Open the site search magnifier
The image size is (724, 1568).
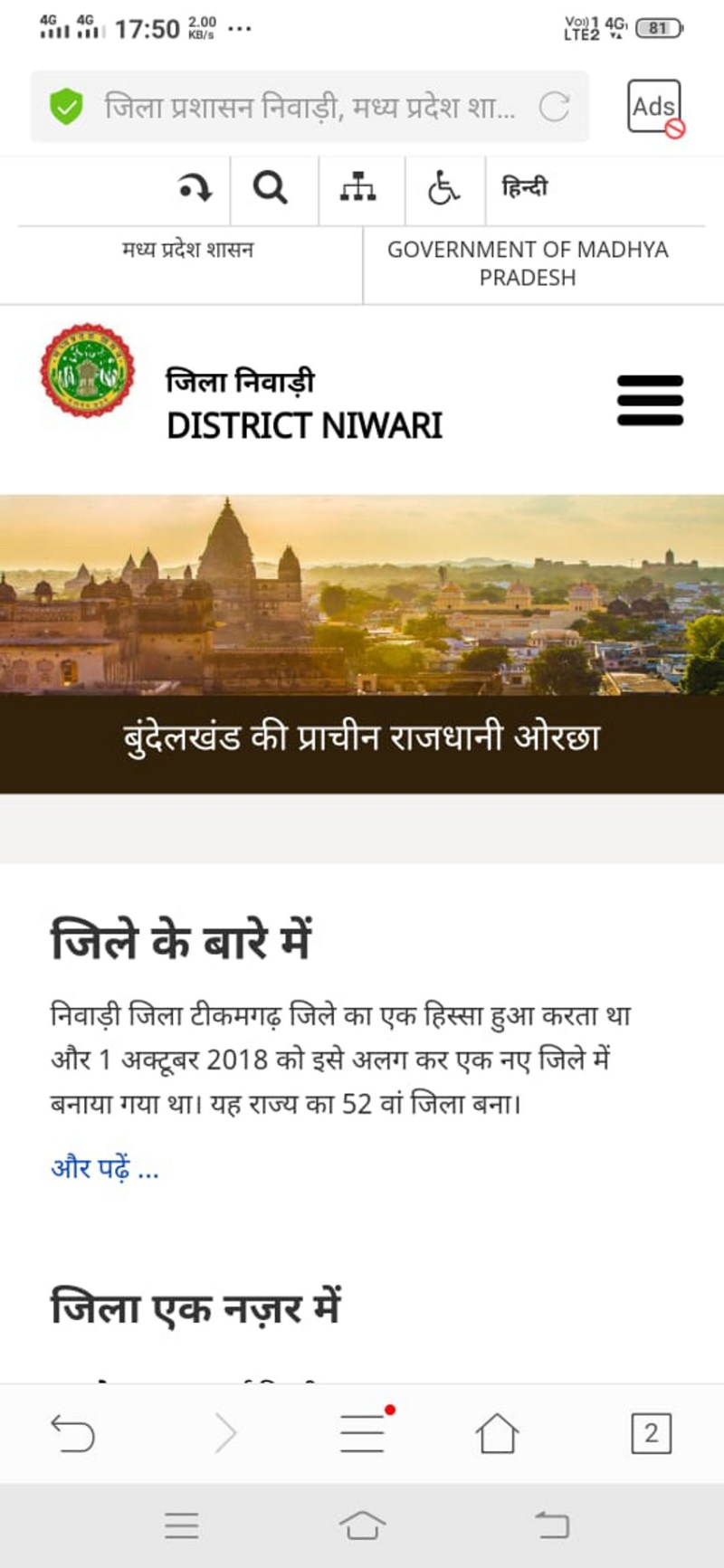[x=271, y=188]
